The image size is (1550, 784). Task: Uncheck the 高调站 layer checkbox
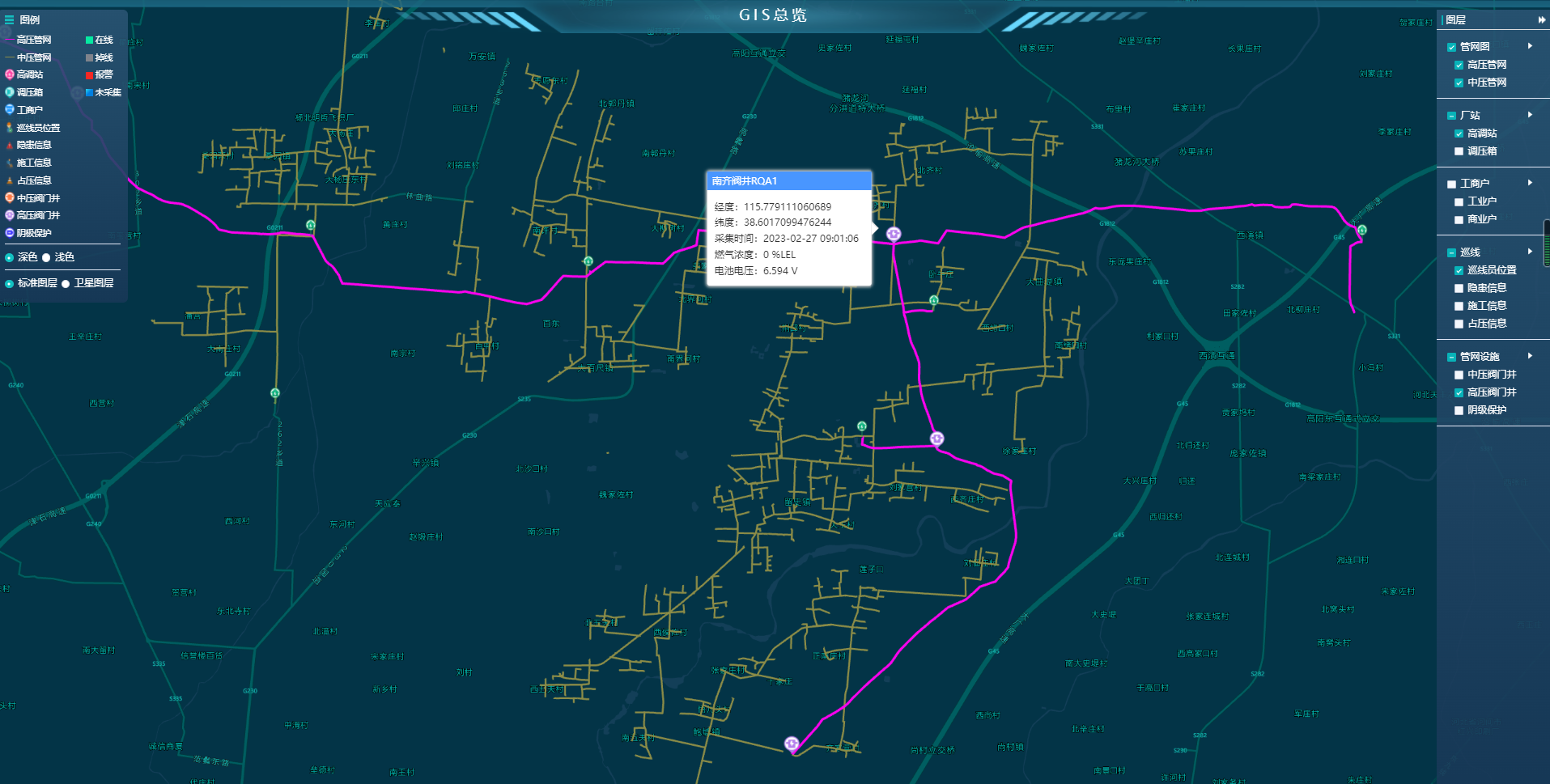pos(1459,133)
